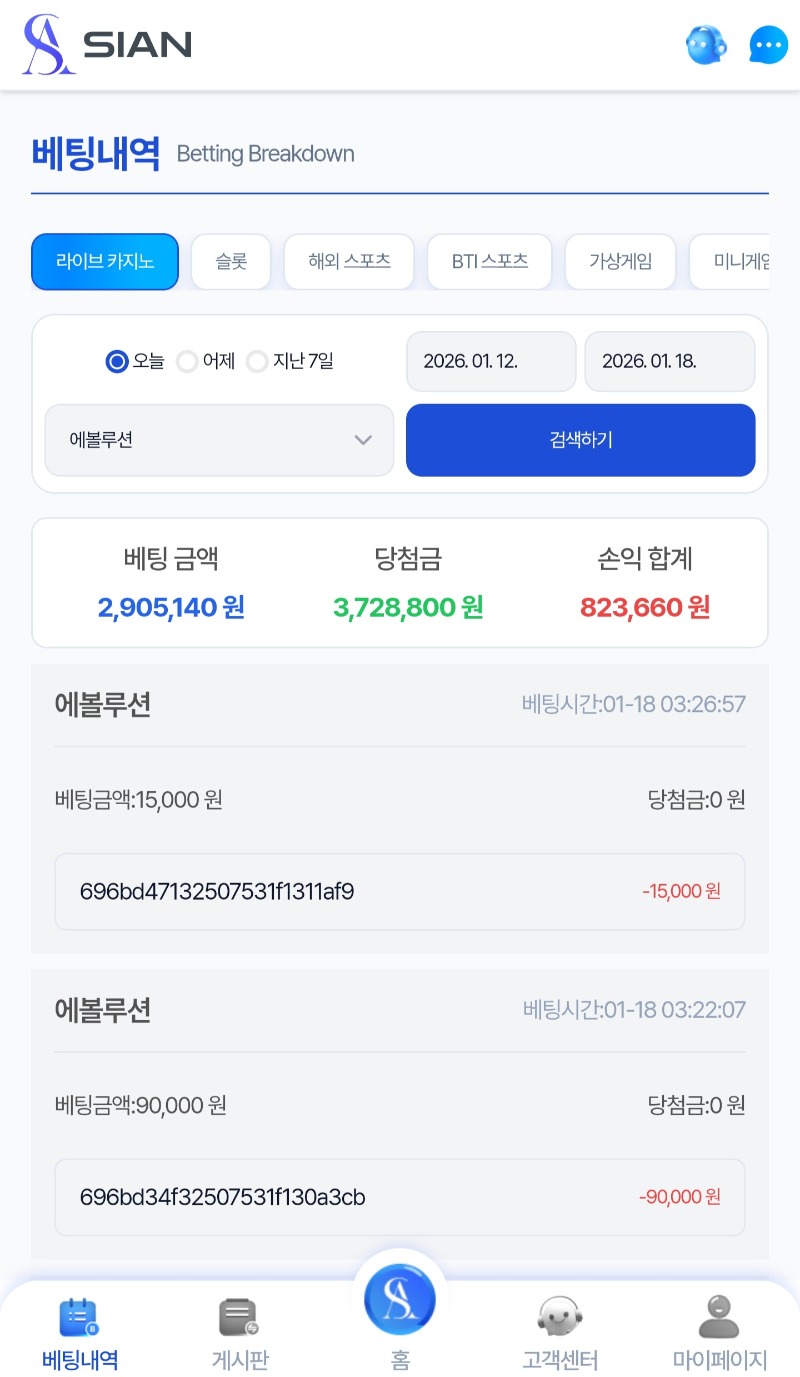Choose the 어제 radio option

coord(187,361)
